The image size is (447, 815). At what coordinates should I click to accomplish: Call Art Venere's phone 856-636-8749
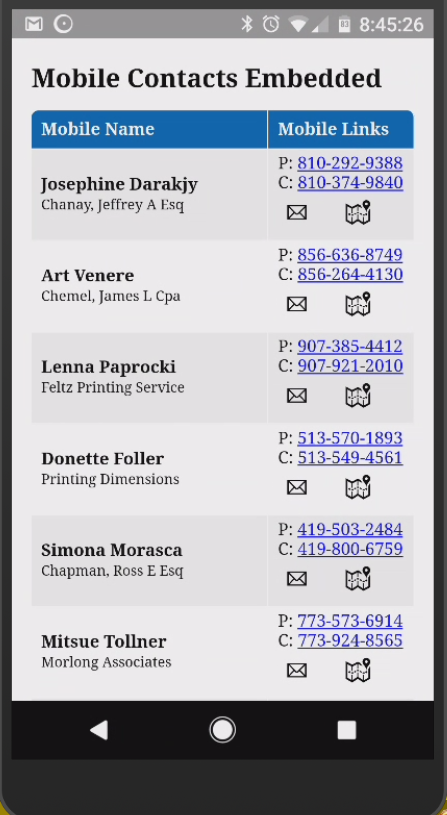350,255
